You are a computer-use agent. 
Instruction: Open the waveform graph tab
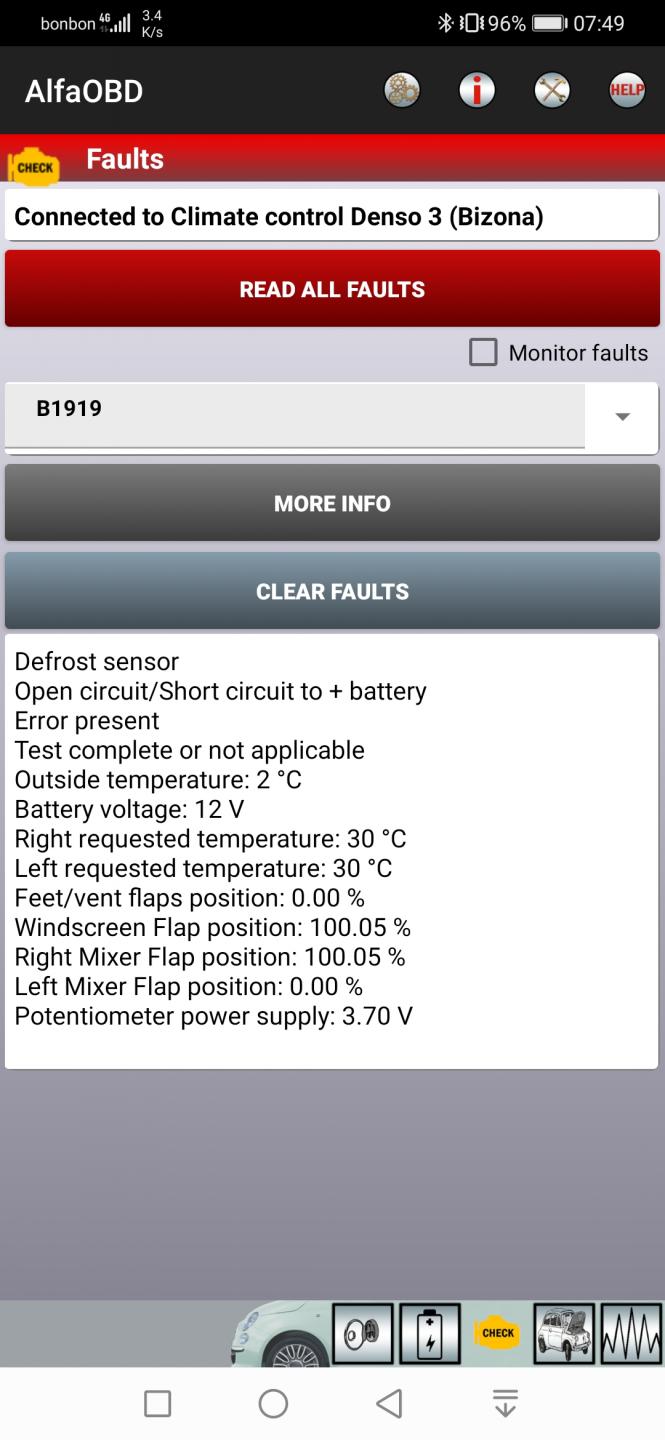pyautogui.click(x=632, y=1333)
